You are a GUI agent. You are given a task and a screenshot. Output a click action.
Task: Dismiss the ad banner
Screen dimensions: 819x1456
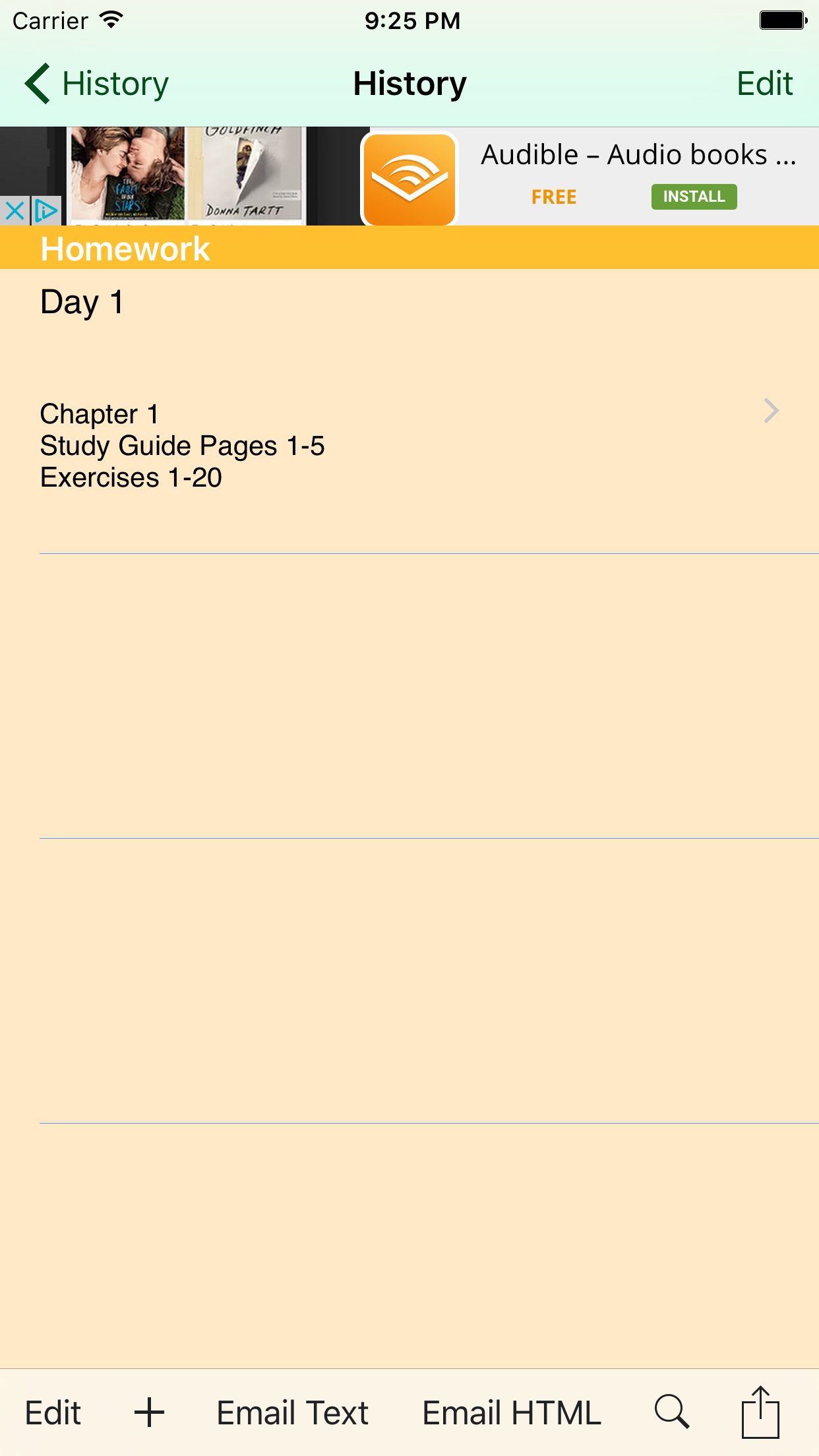[x=15, y=211]
